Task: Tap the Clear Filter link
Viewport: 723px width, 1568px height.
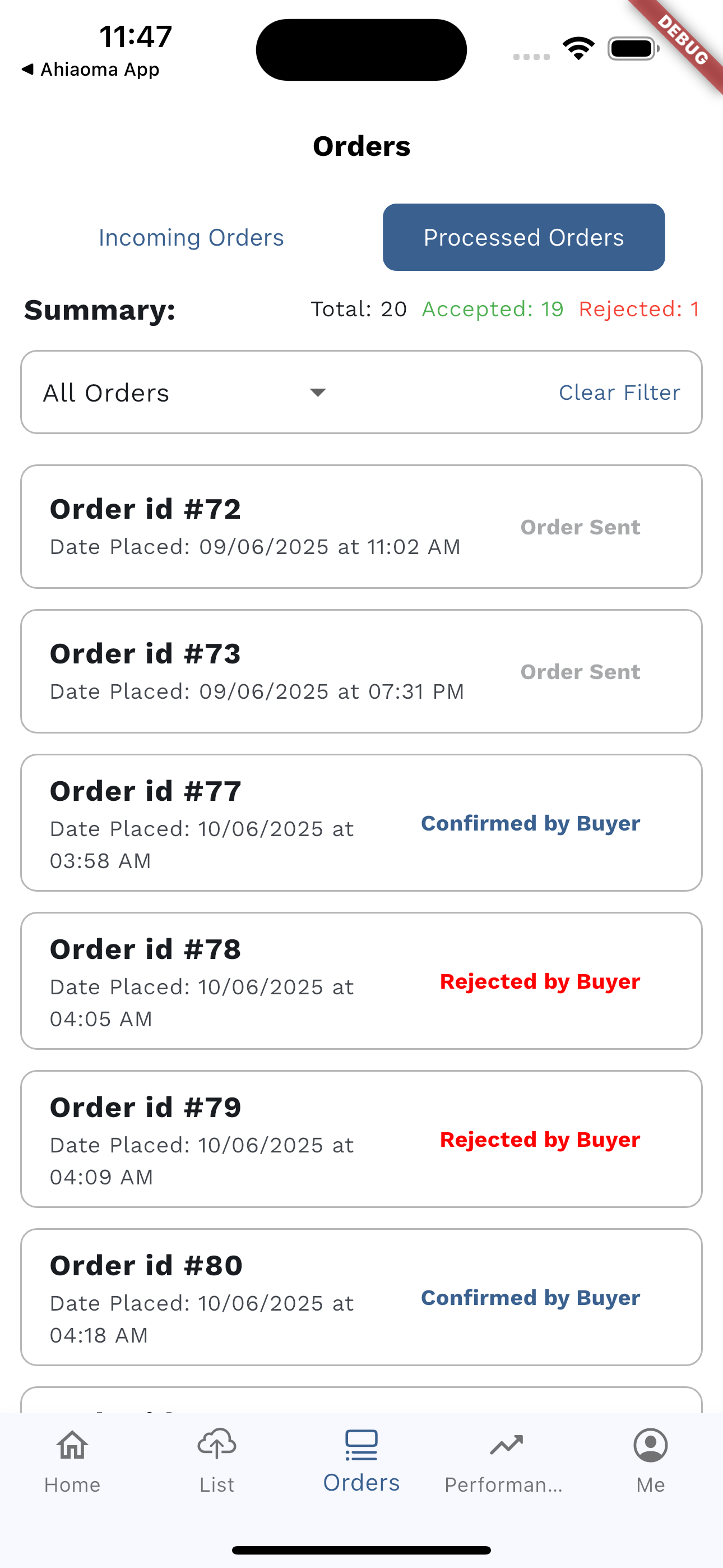Action: 618,392
